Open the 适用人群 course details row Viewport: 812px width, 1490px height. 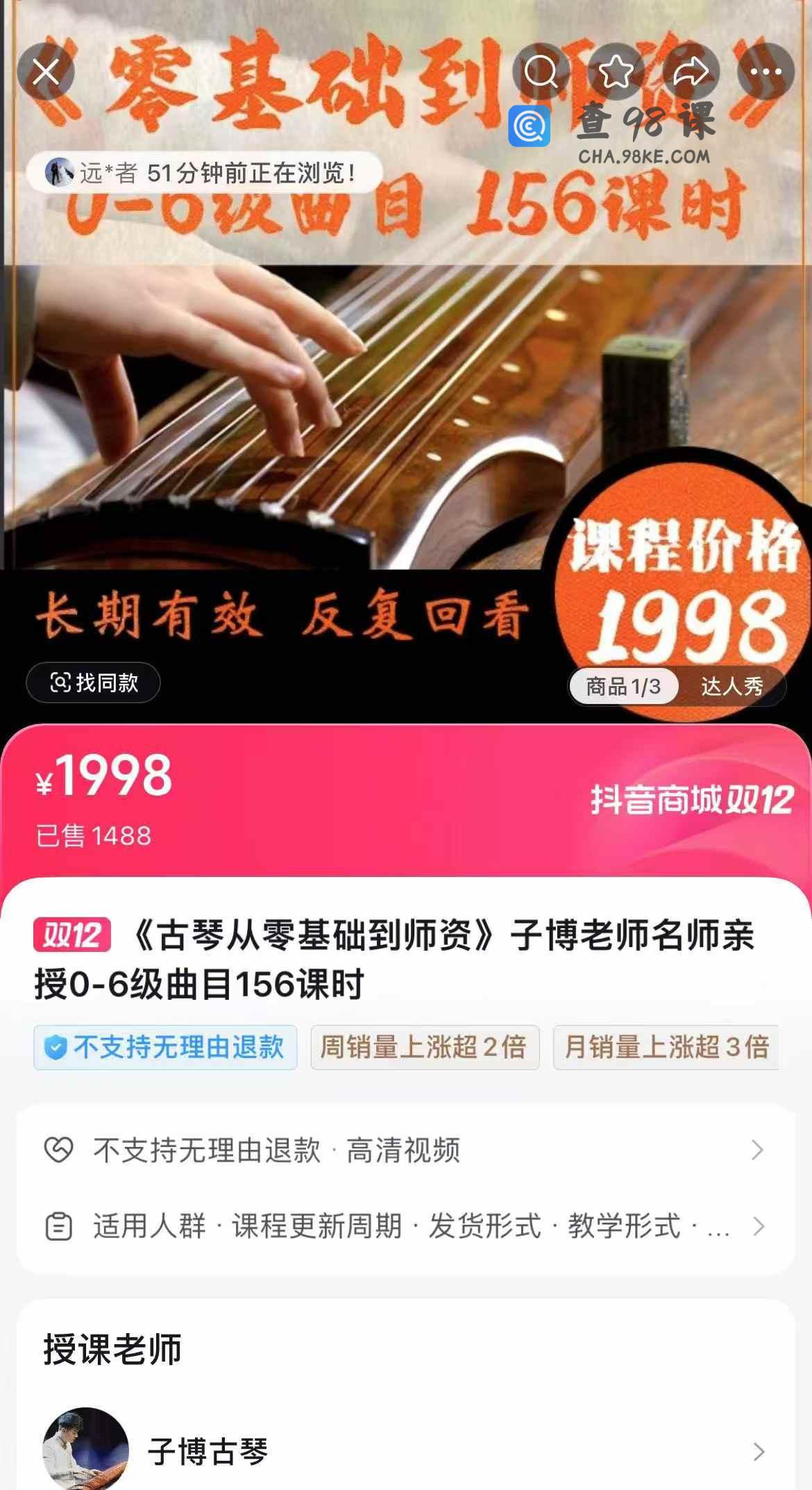[405, 1227]
